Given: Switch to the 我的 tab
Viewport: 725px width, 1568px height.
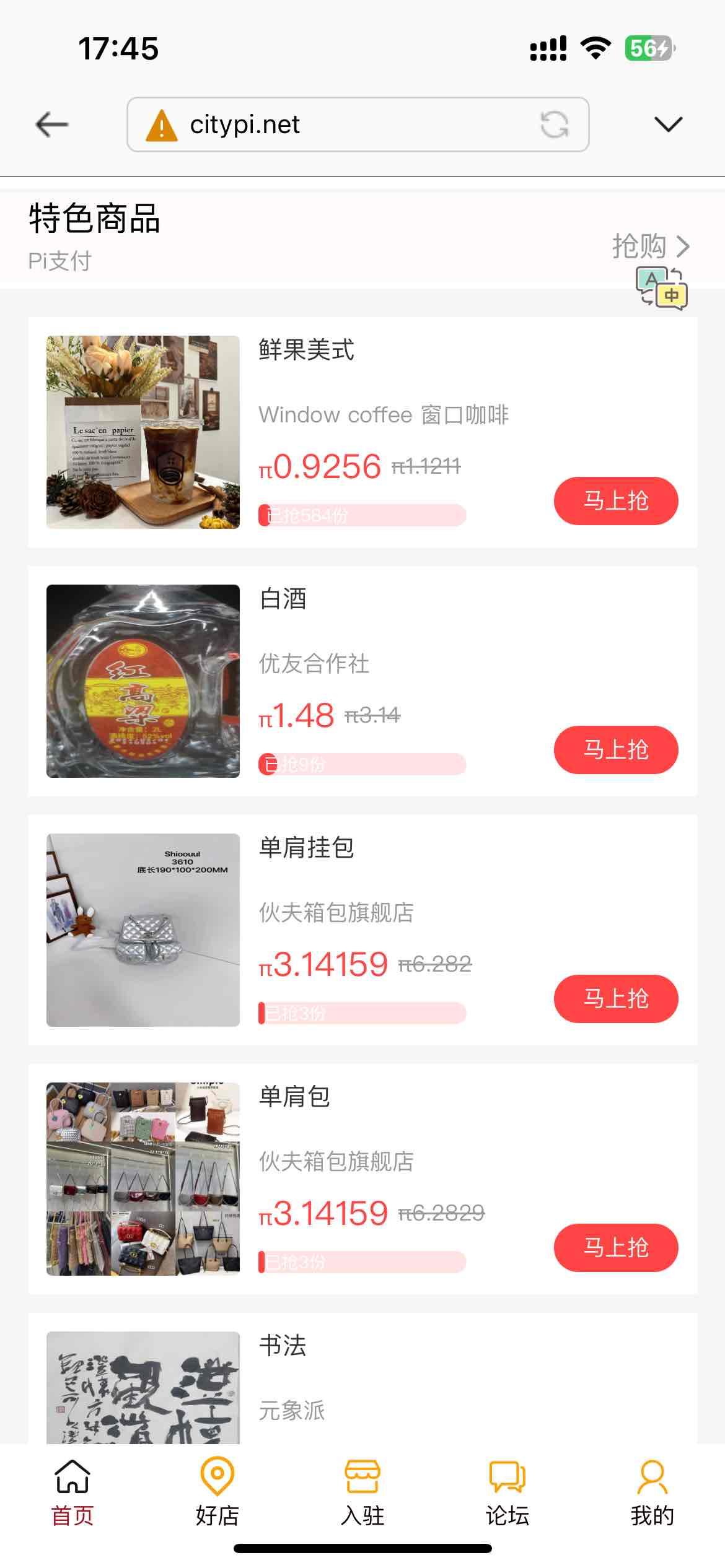Looking at the screenshot, I should pyautogui.click(x=652, y=1494).
